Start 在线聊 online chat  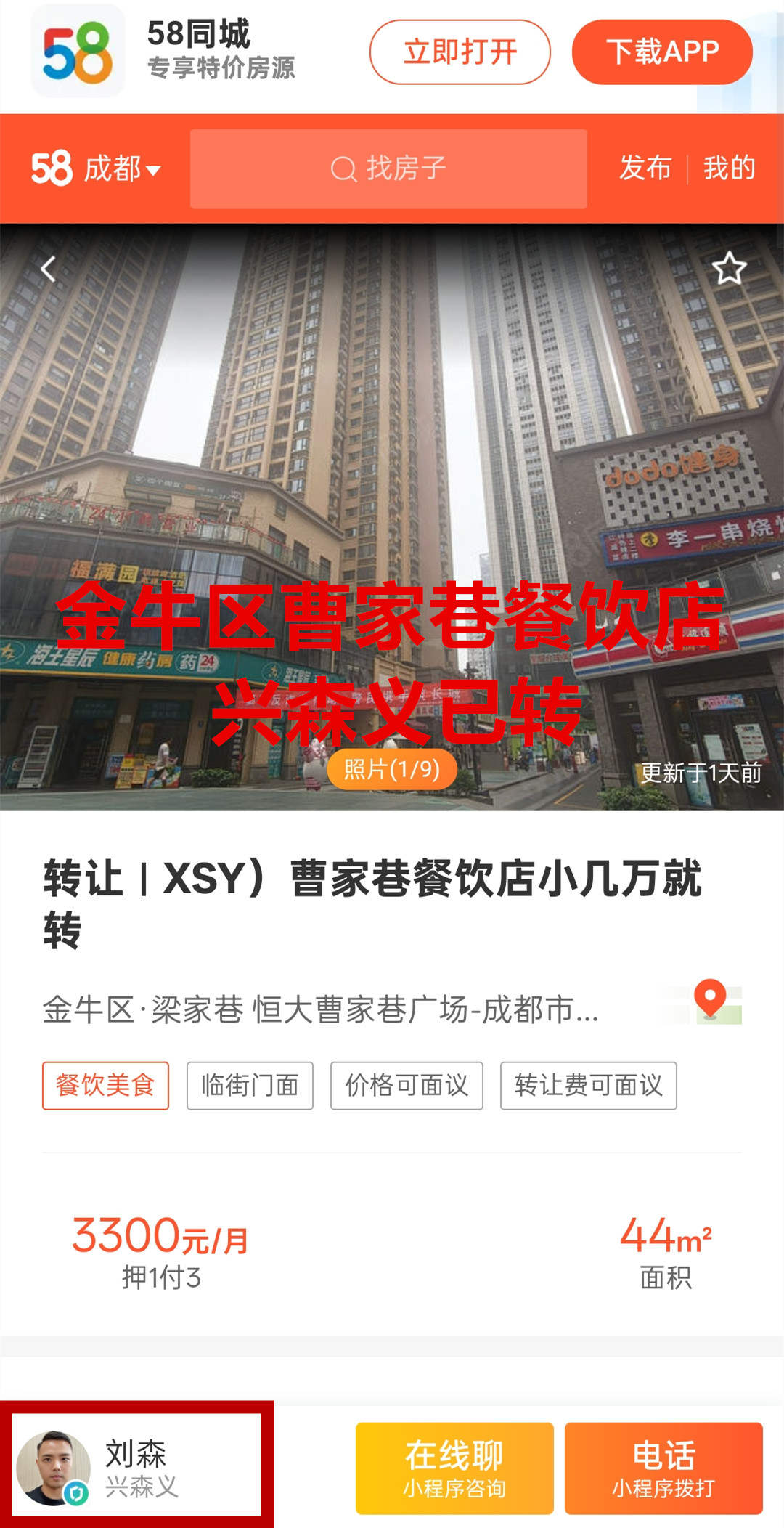click(x=454, y=1468)
